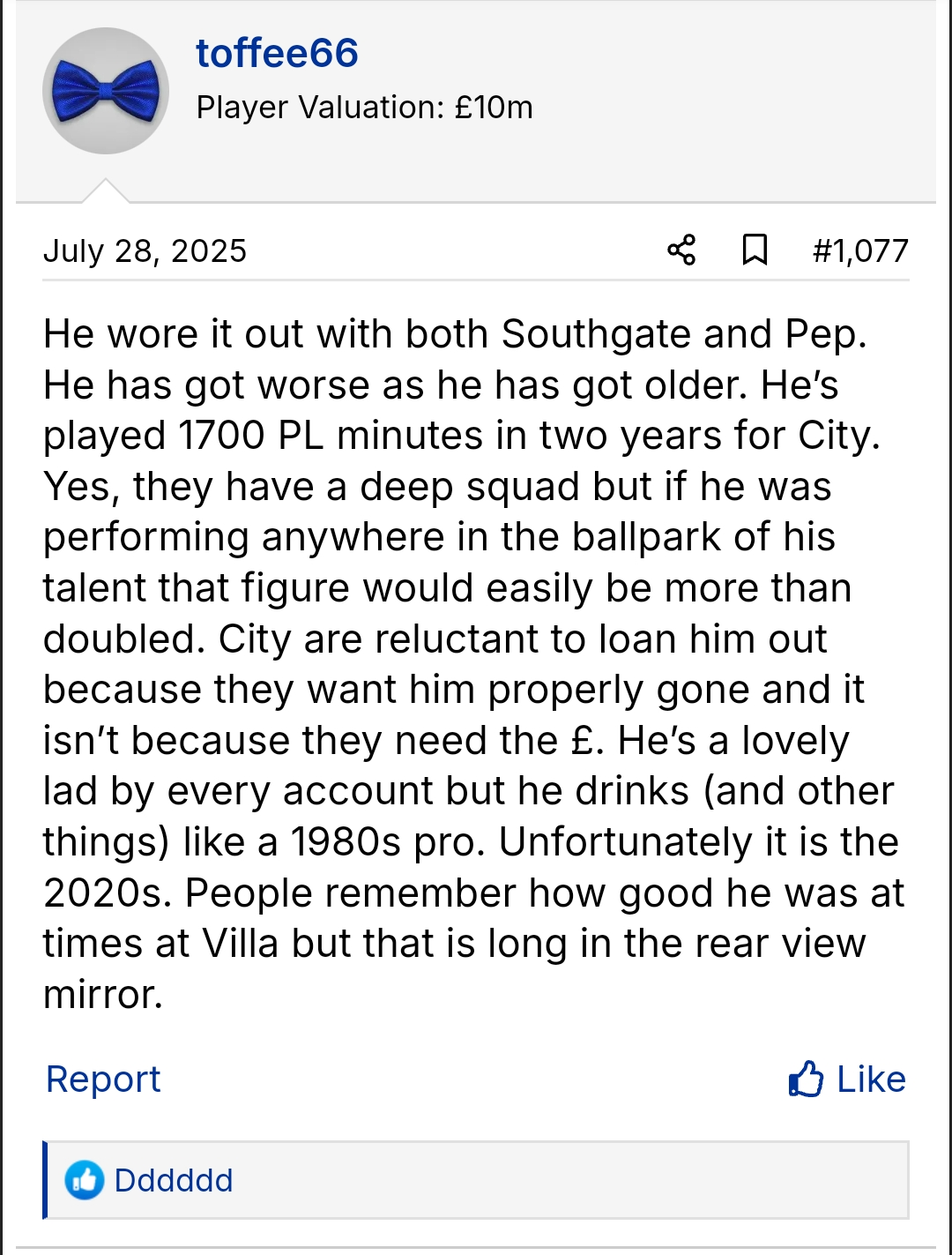
Task: Bookmark post #1,077
Action: click(x=755, y=250)
